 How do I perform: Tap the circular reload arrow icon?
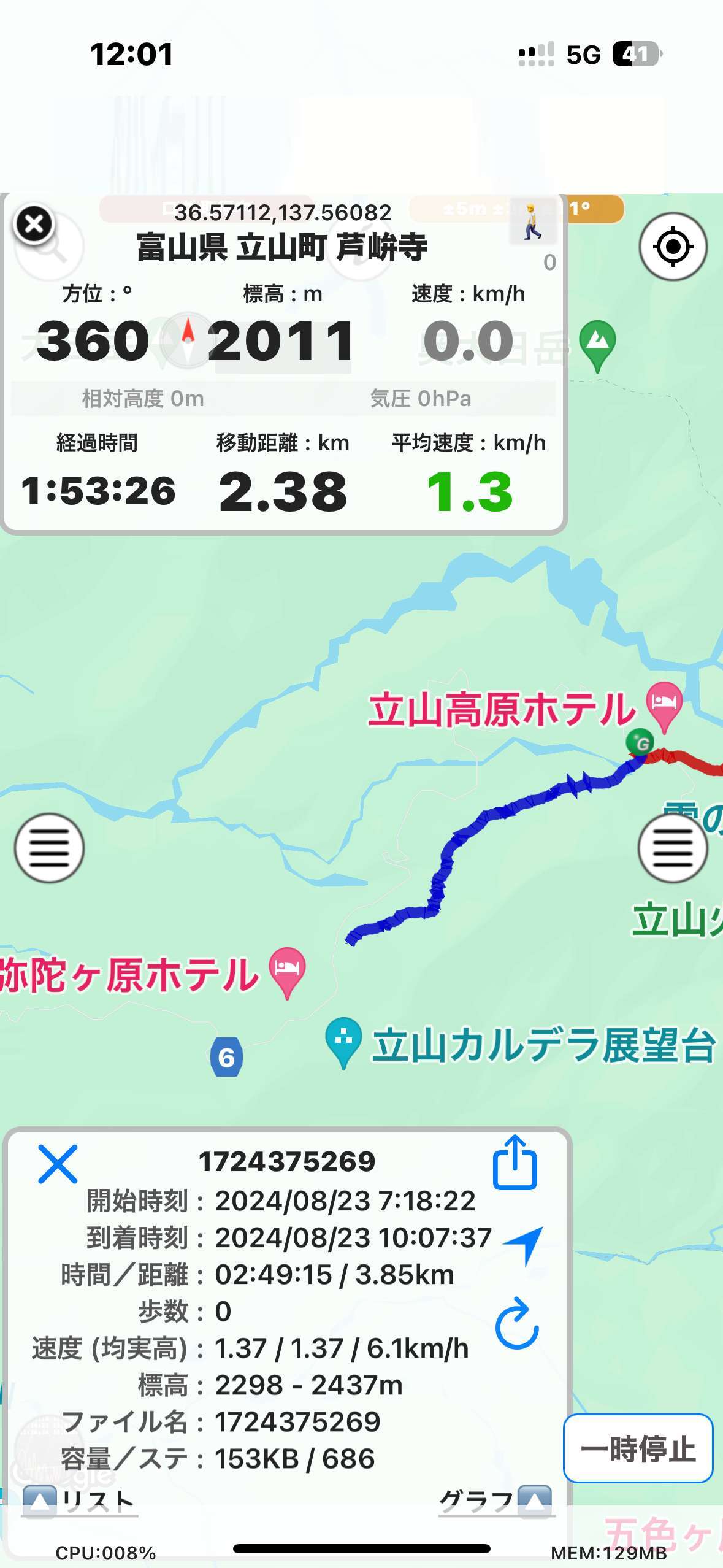point(516,1324)
